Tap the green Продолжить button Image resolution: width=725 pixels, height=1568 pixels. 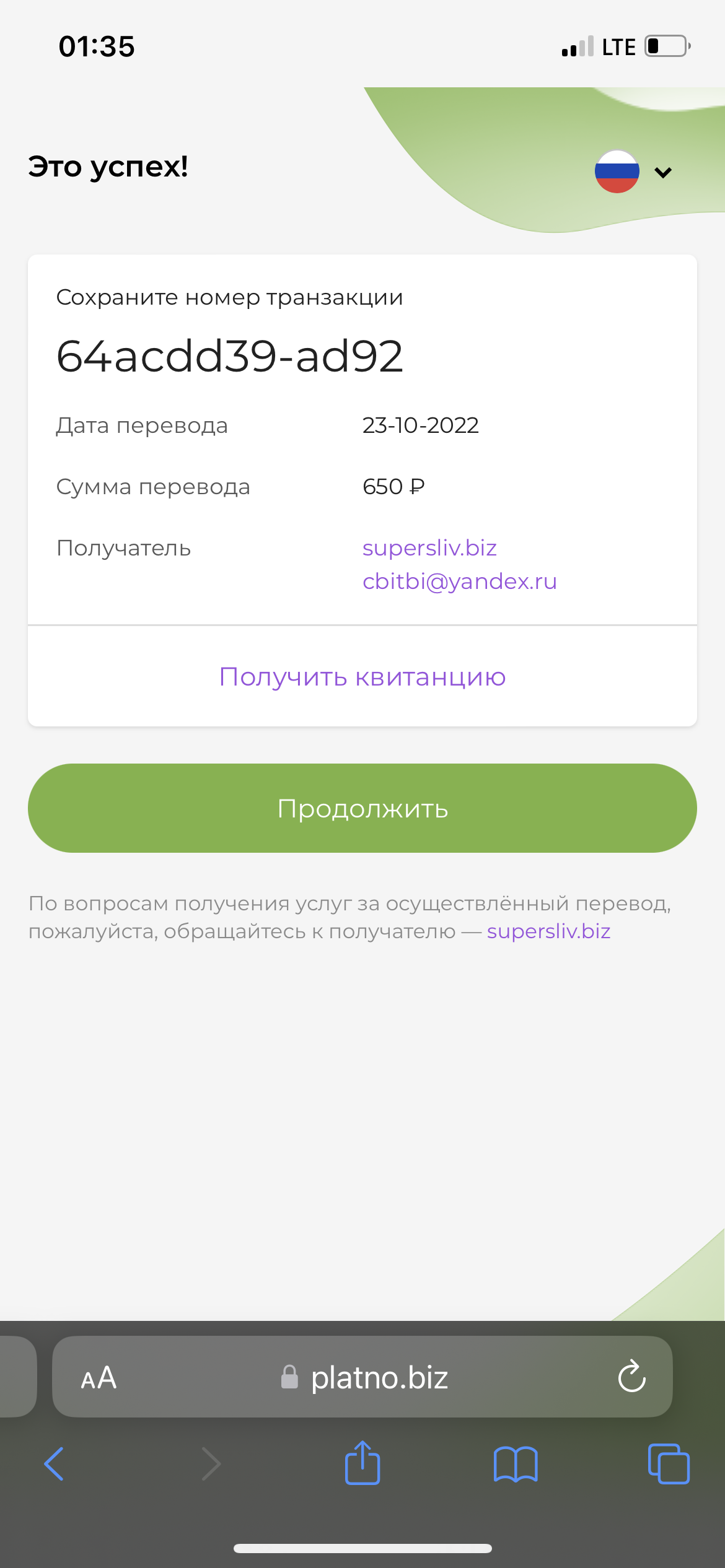point(362,808)
